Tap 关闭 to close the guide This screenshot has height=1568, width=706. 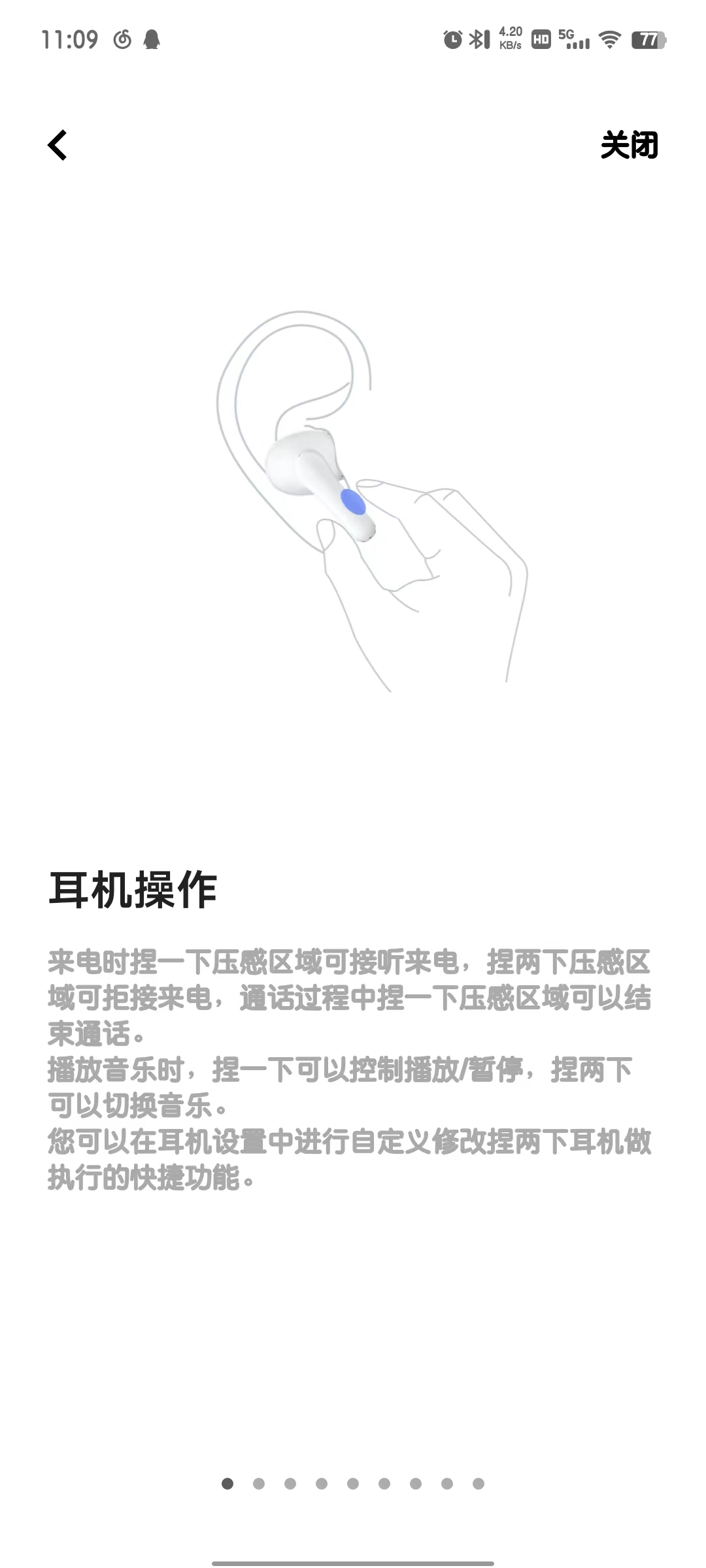pyautogui.click(x=629, y=144)
